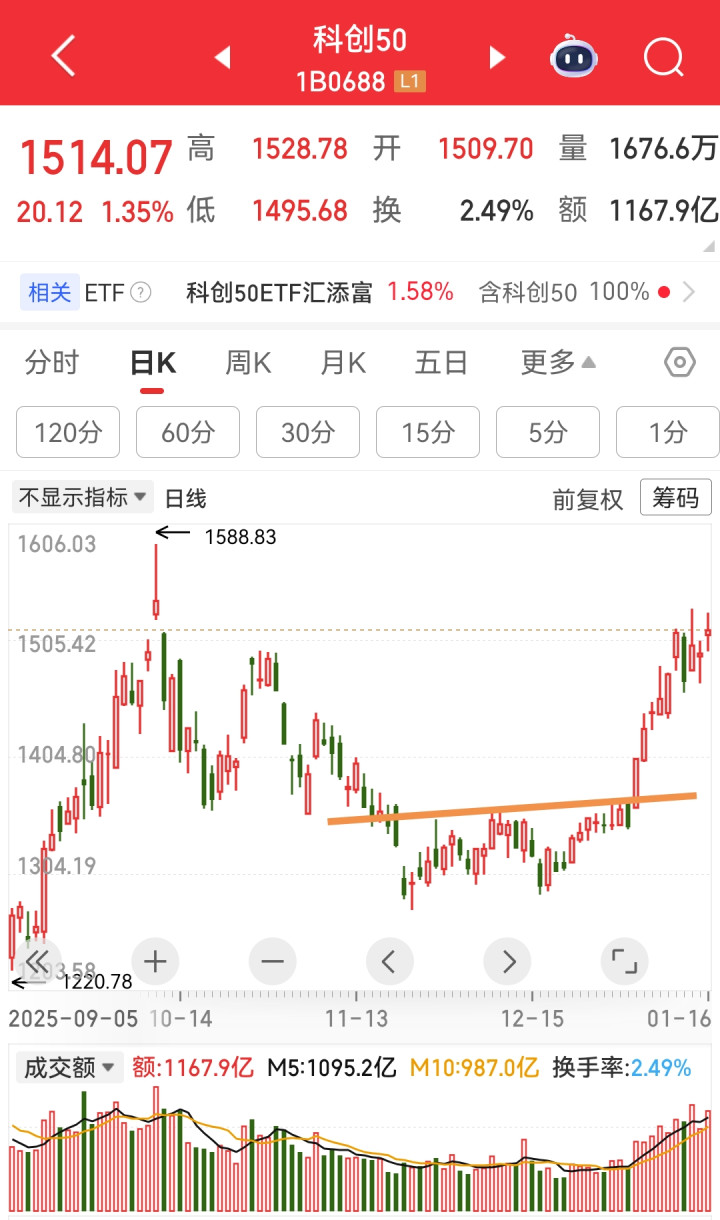Open the 科创50ETF汇添富 related ETF row
The image size is (720, 1220).
coord(360,292)
